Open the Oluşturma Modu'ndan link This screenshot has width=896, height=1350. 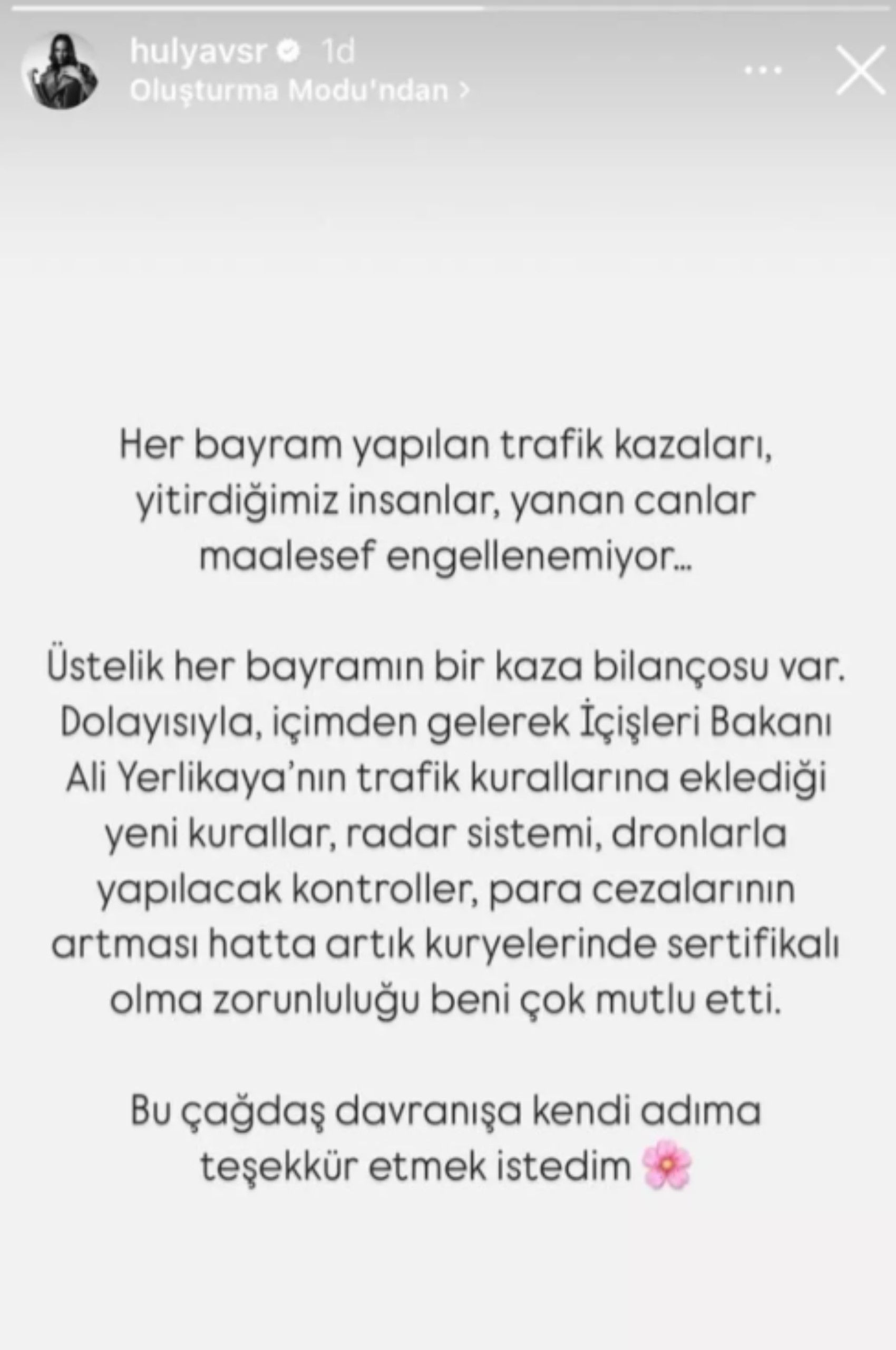point(299,91)
